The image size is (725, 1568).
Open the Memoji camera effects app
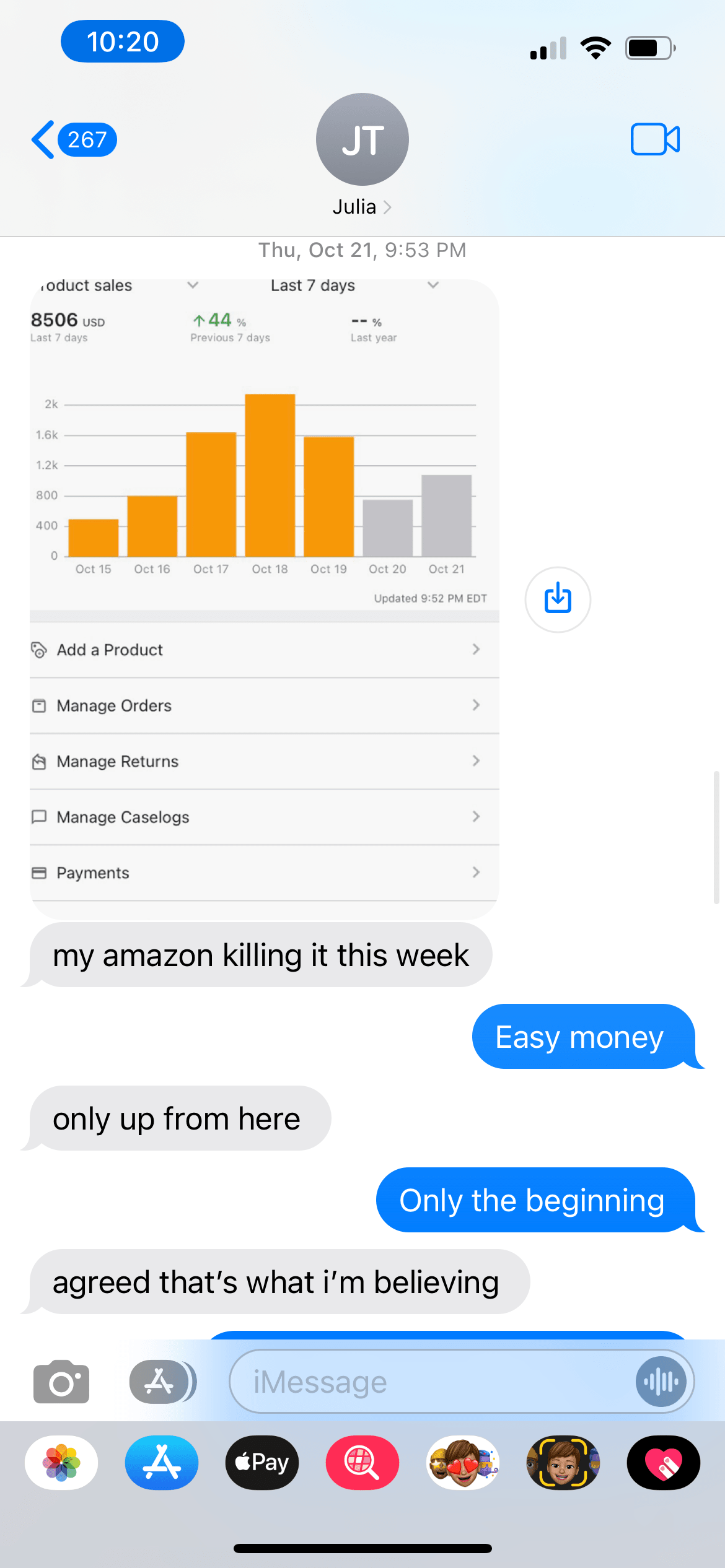tap(563, 1462)
